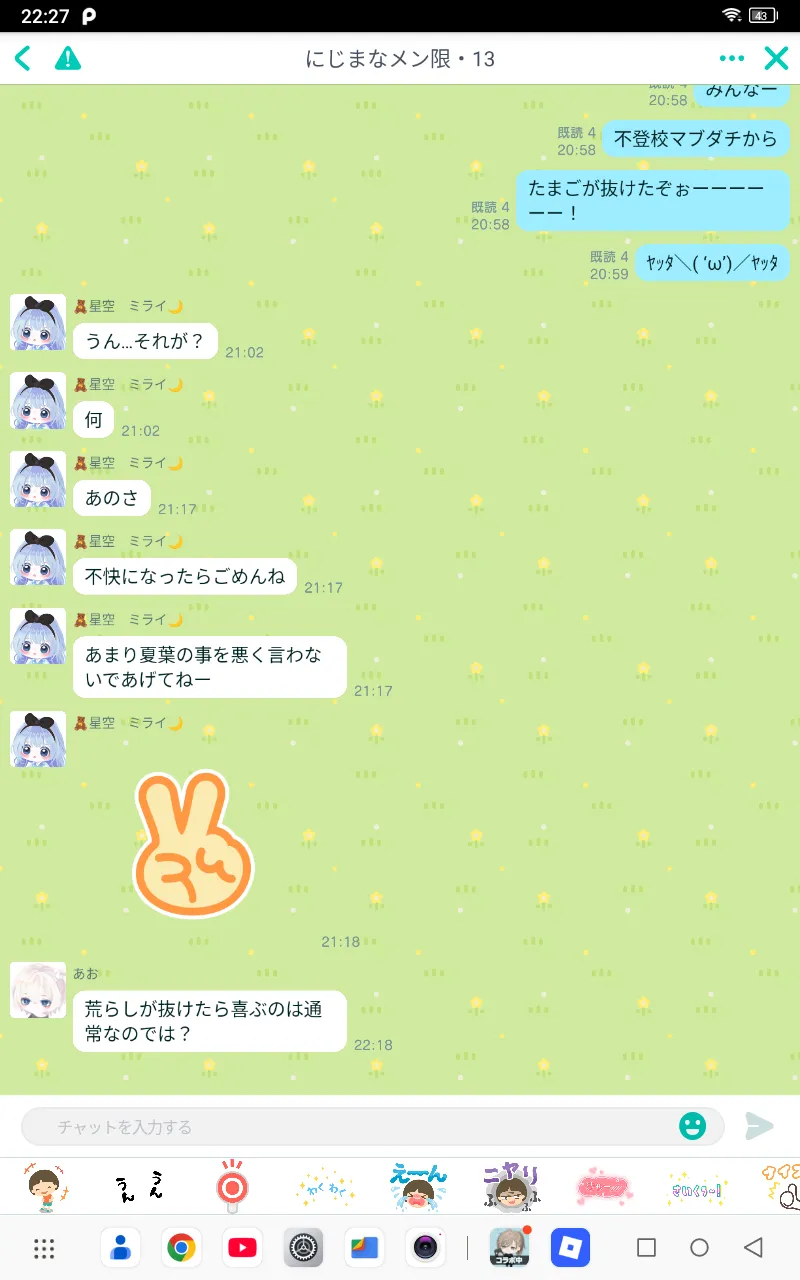
Task: Open the three-dot overflow menu
Action: pyautogui.click(x=732, y=59)
